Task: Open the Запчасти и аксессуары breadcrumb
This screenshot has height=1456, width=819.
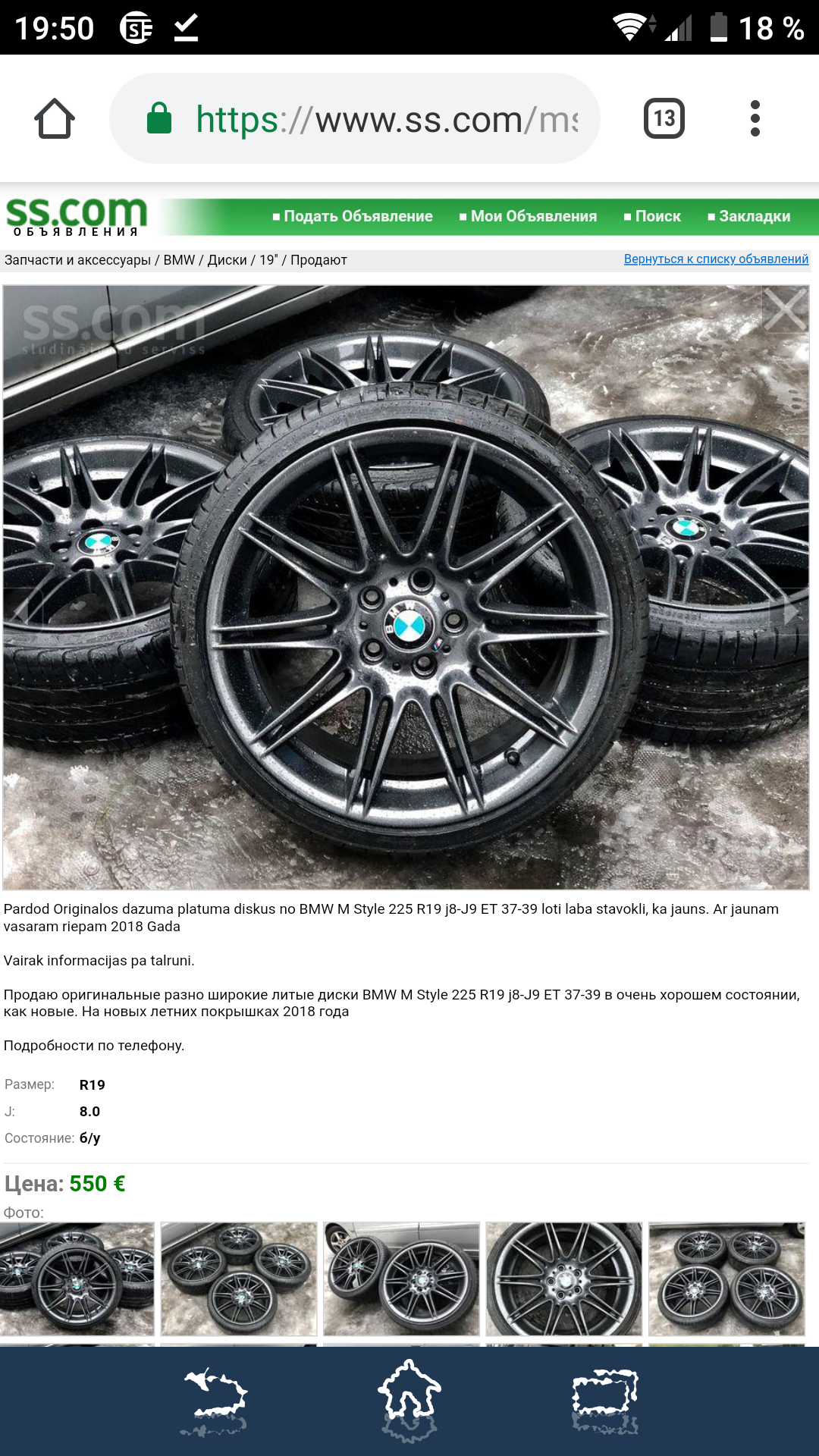Action: pos(77,260)
